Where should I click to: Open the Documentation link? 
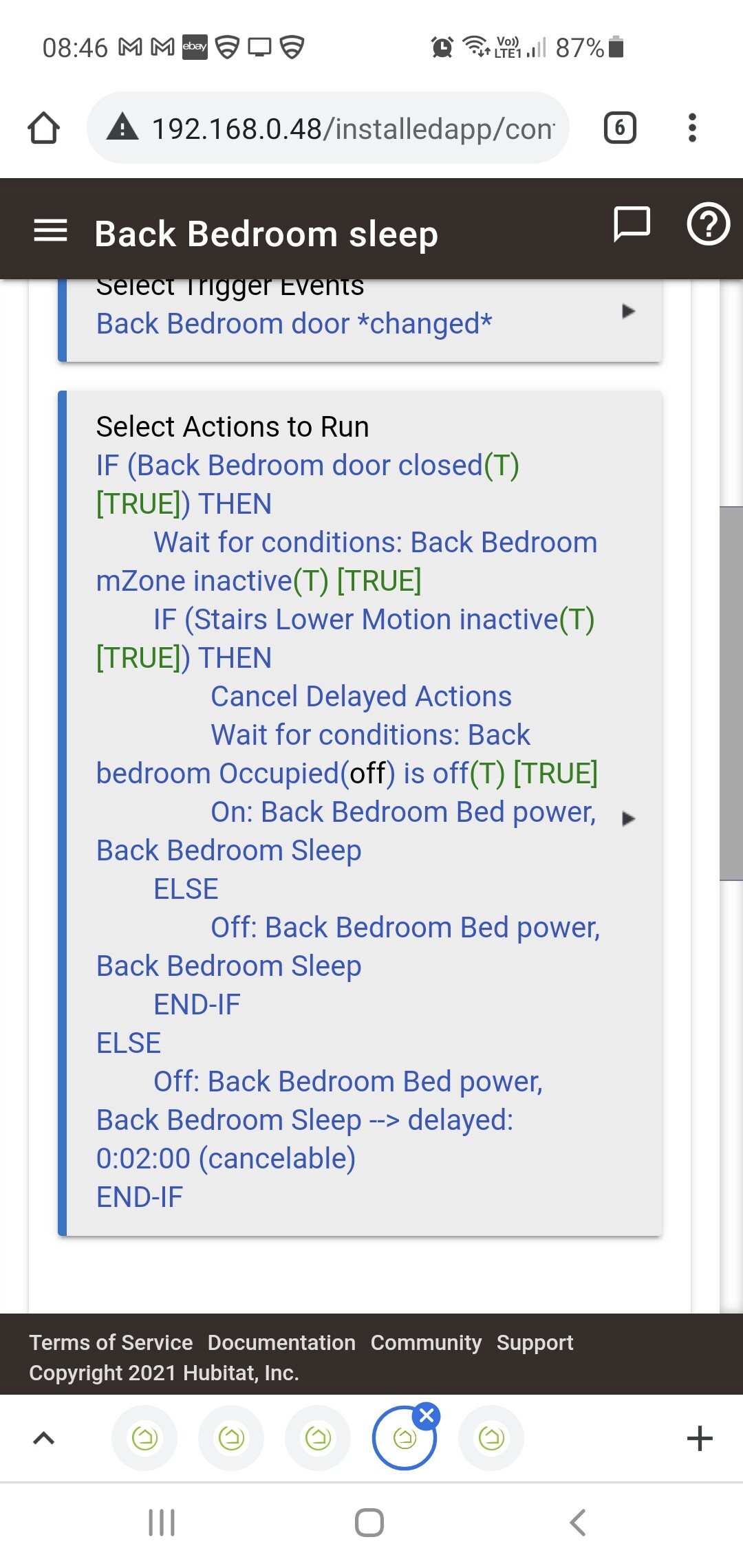pyautogui.click(x=281, y=1342)
